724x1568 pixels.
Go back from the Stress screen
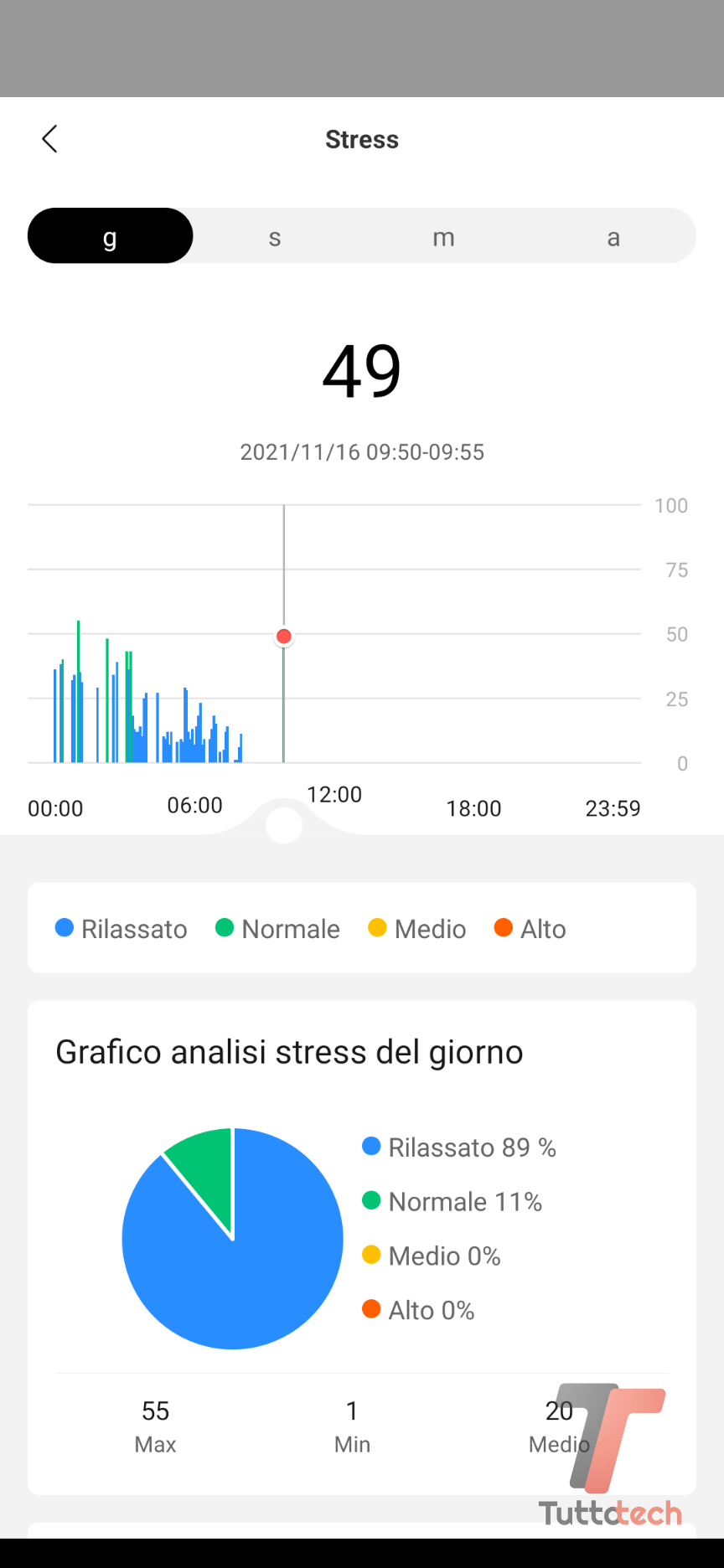[50, 139]
